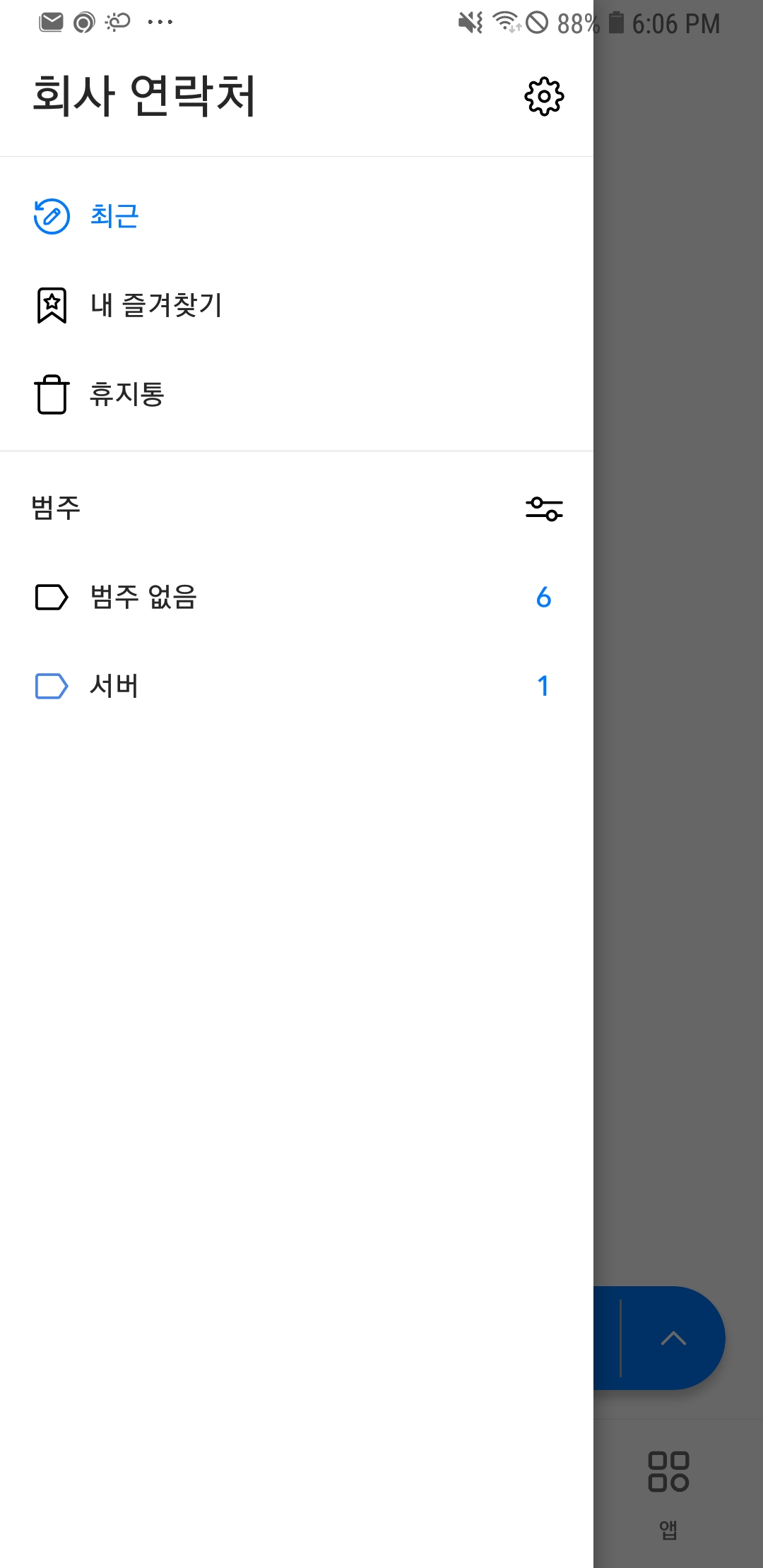This screenshot has height=1568, width=763.
Task: Open the 서버 category
Action: [297, 686]
